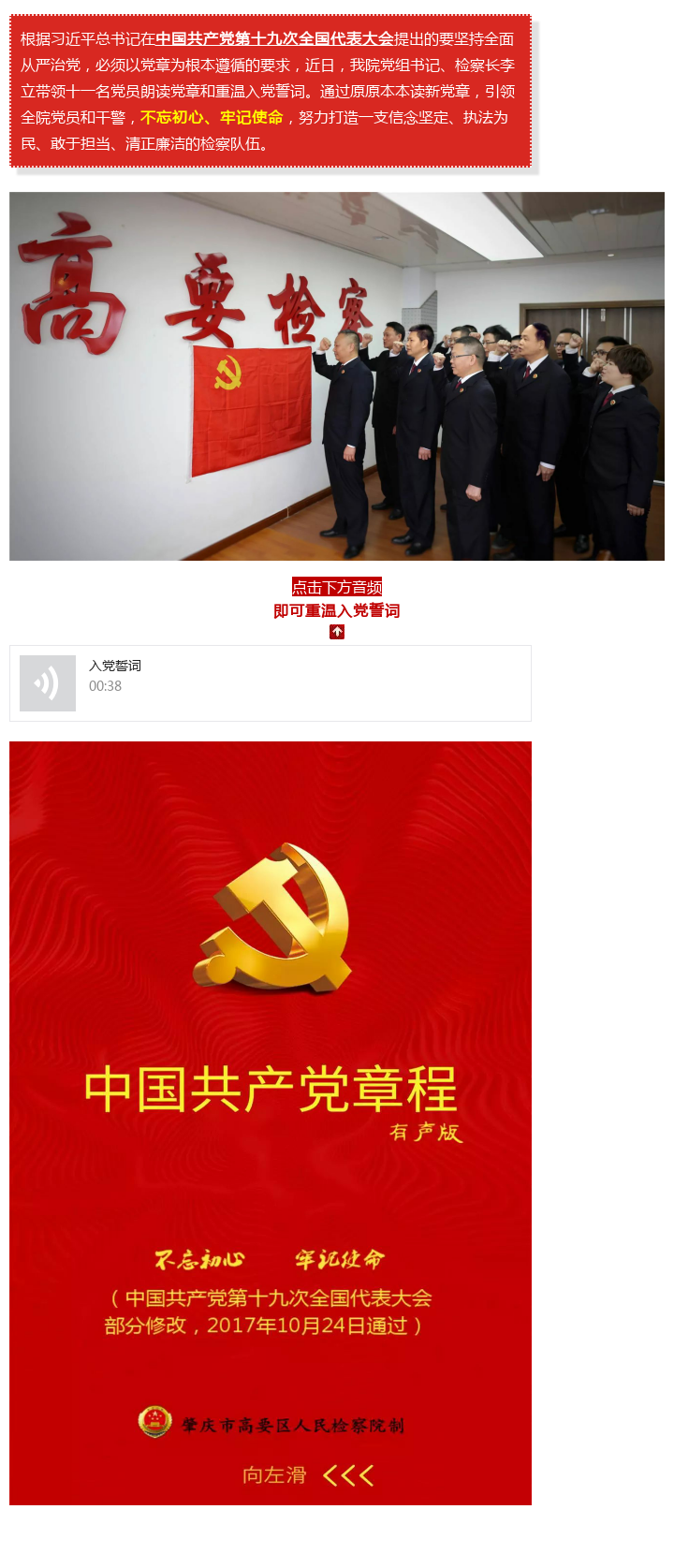Screen dimensions: 674x1568
Task: Open the oath ceremony photo
Action: 337,376
